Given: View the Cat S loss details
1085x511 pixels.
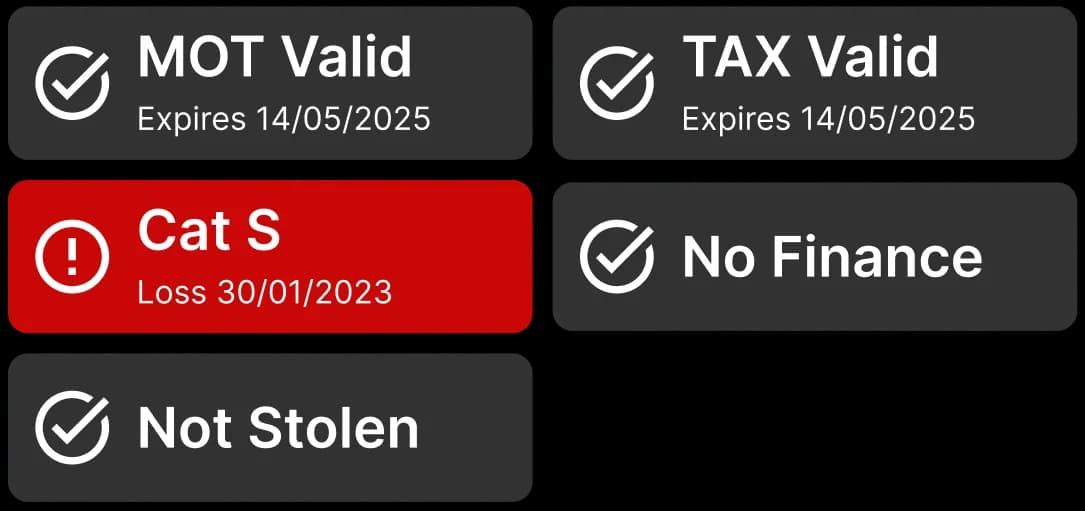Looking at the screenshot, I should 270,257.
